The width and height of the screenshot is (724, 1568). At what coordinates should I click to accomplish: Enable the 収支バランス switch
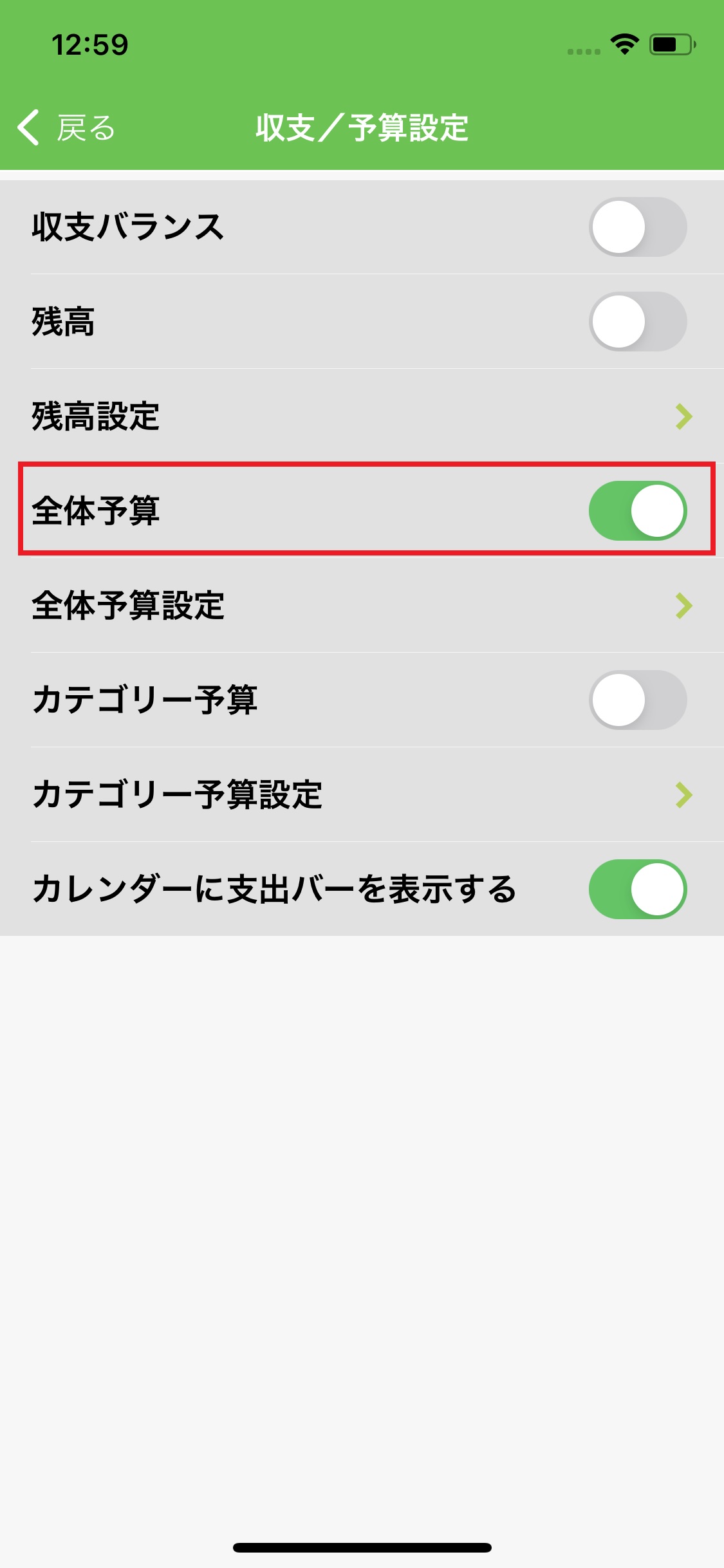coord(637,227)
